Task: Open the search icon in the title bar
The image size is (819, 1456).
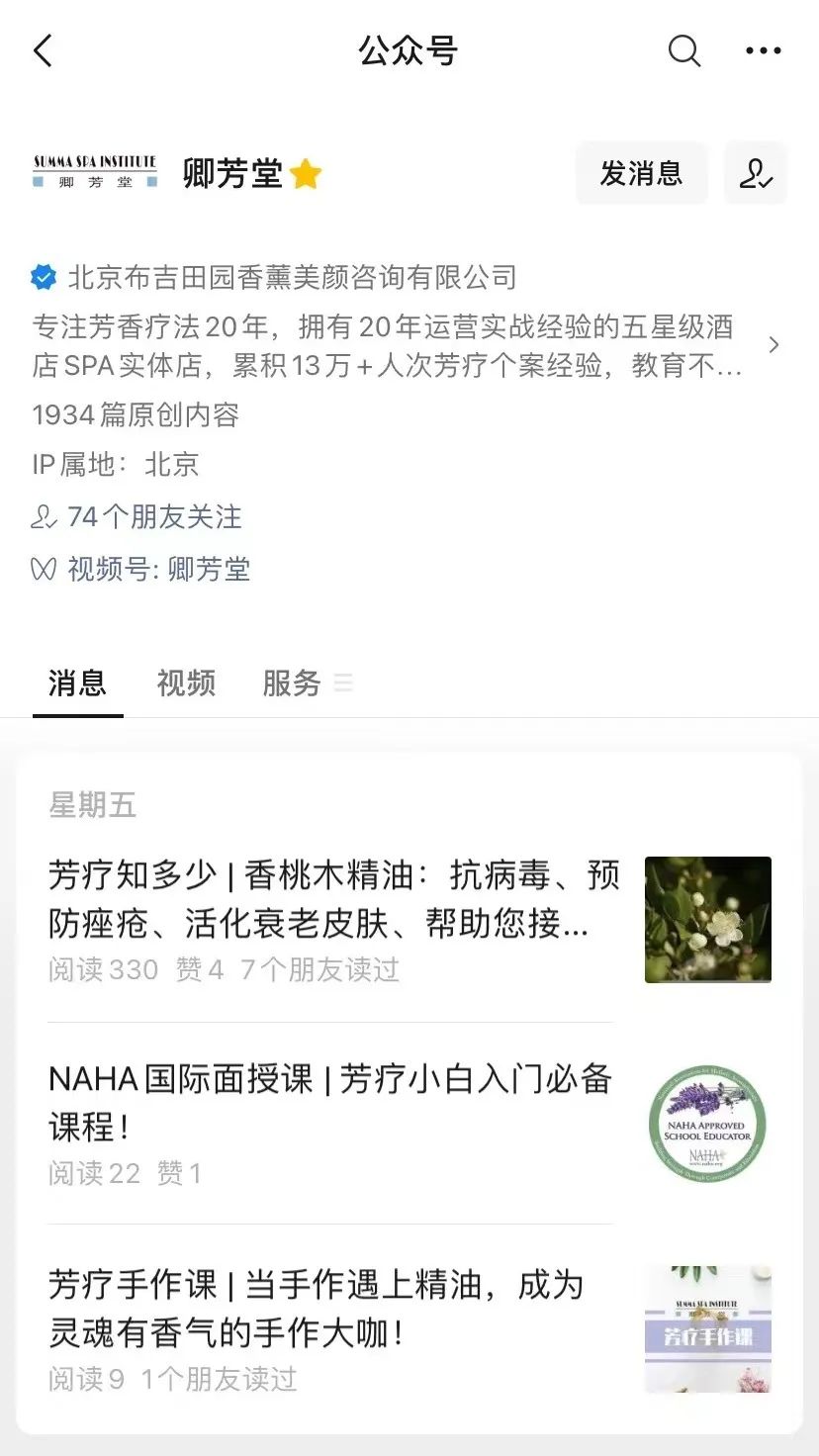Action: point(683,50)
